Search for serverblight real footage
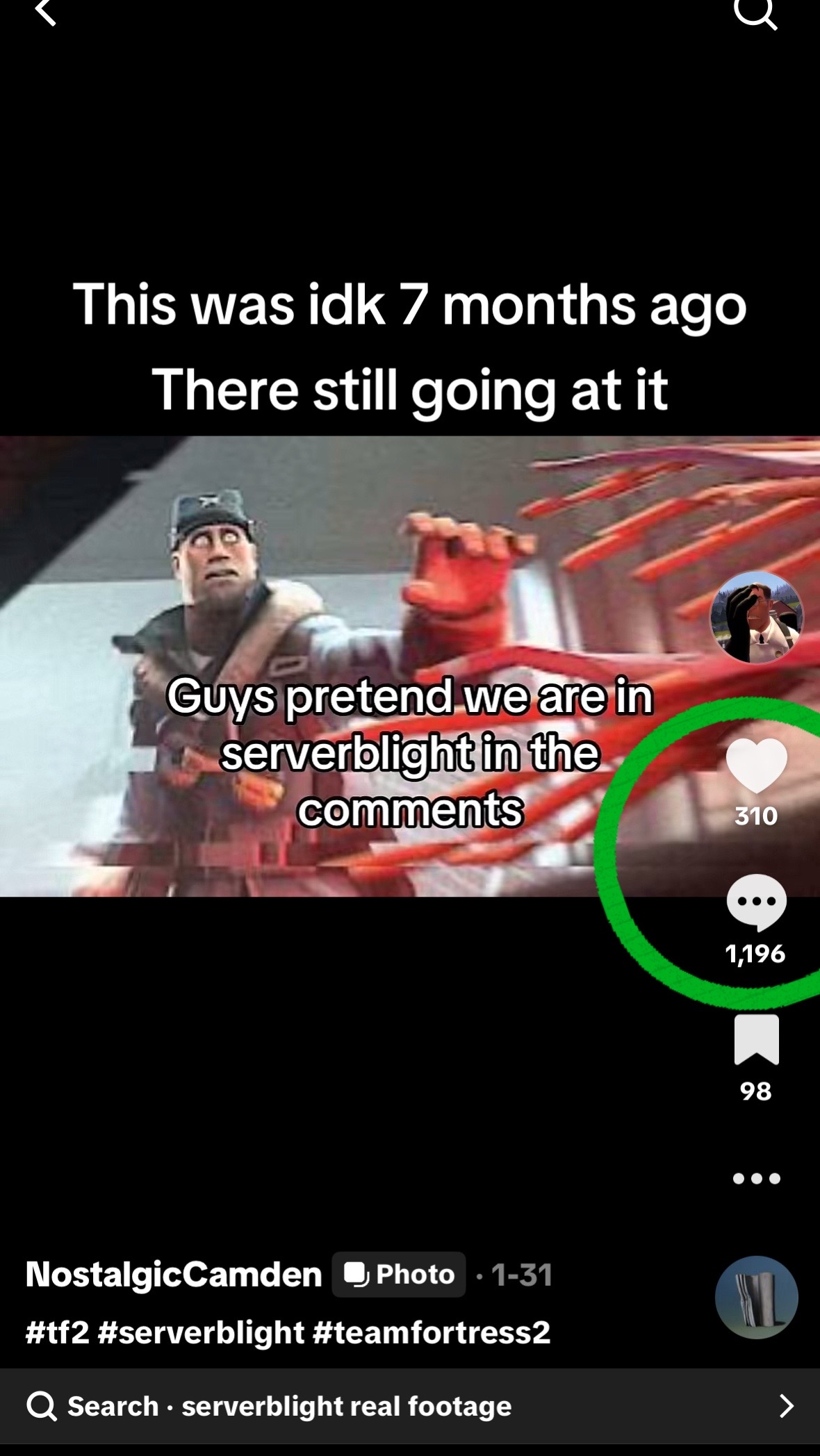 tap(410, 1406)
